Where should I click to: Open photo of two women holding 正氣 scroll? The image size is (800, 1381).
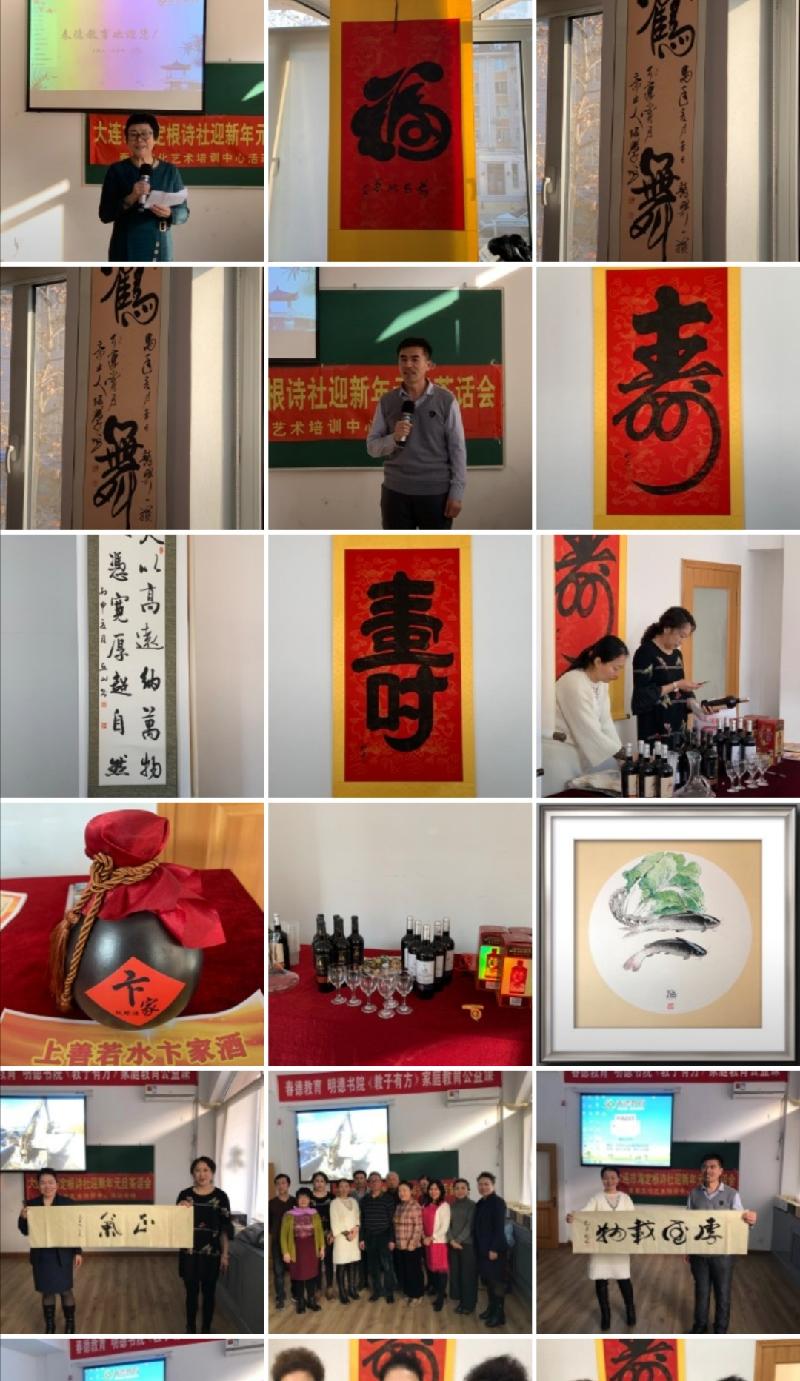pyautogui.click(x=132, y=1201)
